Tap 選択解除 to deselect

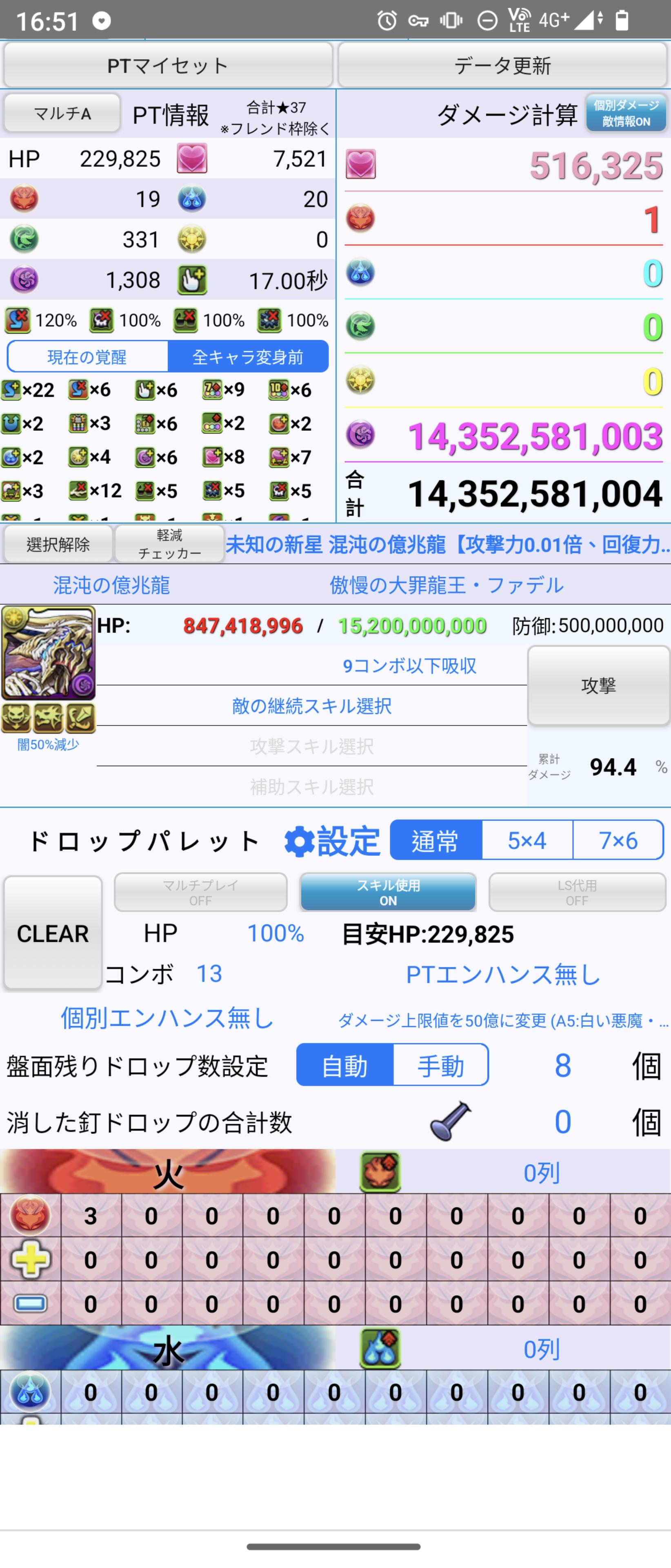[58, 544]
